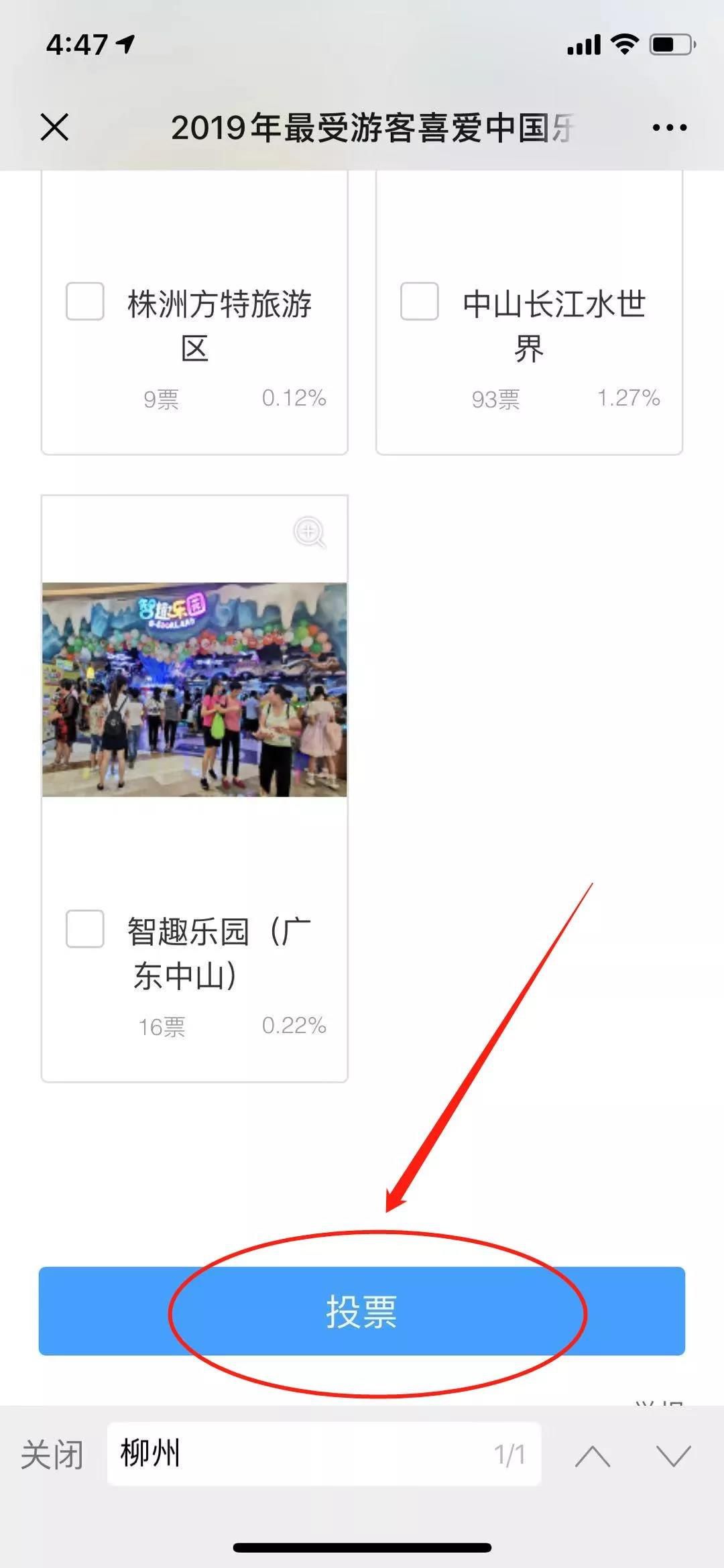Go to the previous match with up arrow
Screen dimensions: 724x1568
[593, 1455]
